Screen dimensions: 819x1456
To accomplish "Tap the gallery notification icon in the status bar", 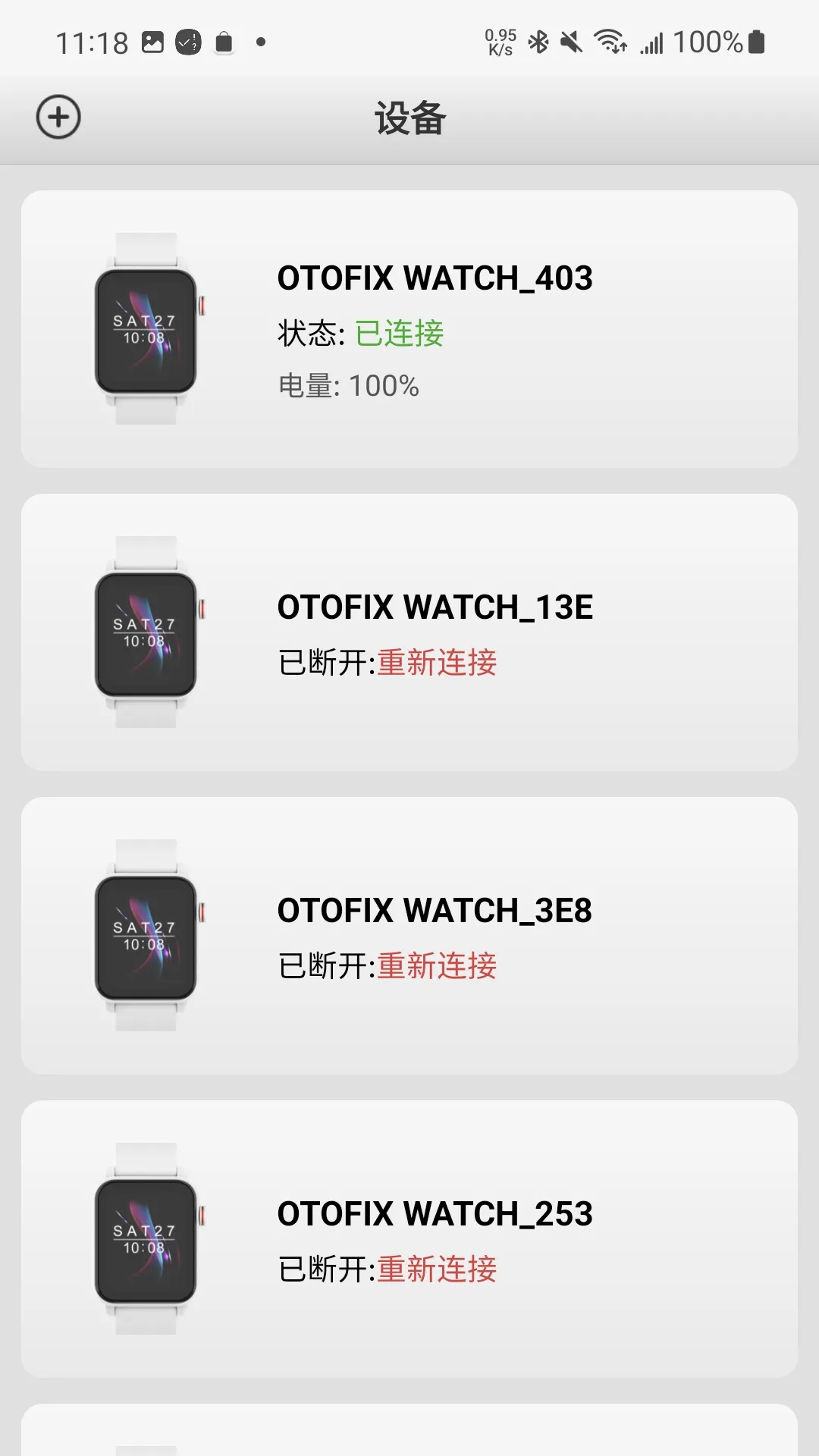I will (152, 42).
